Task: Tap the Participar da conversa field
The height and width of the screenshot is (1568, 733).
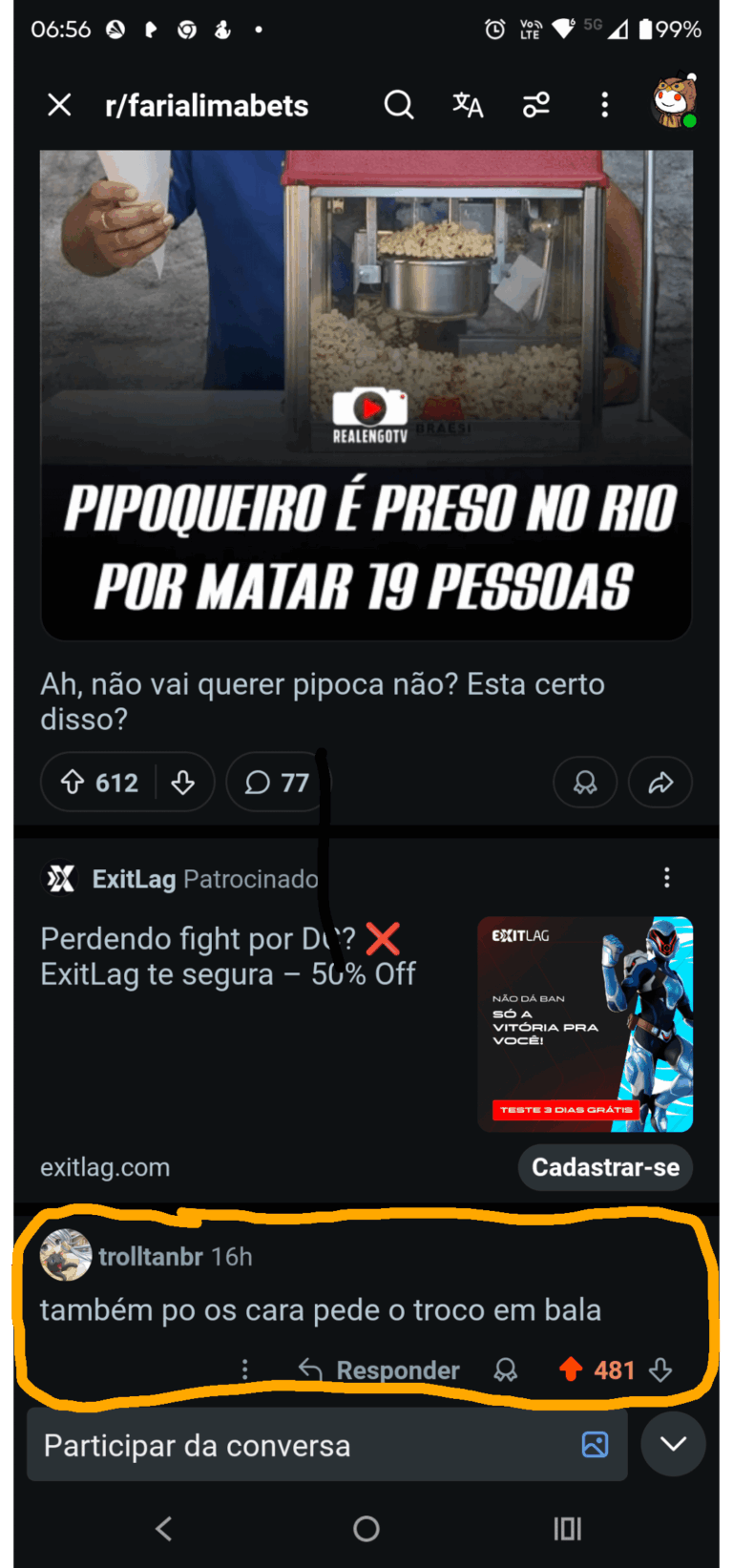Action: click(x=305, y=1445)
